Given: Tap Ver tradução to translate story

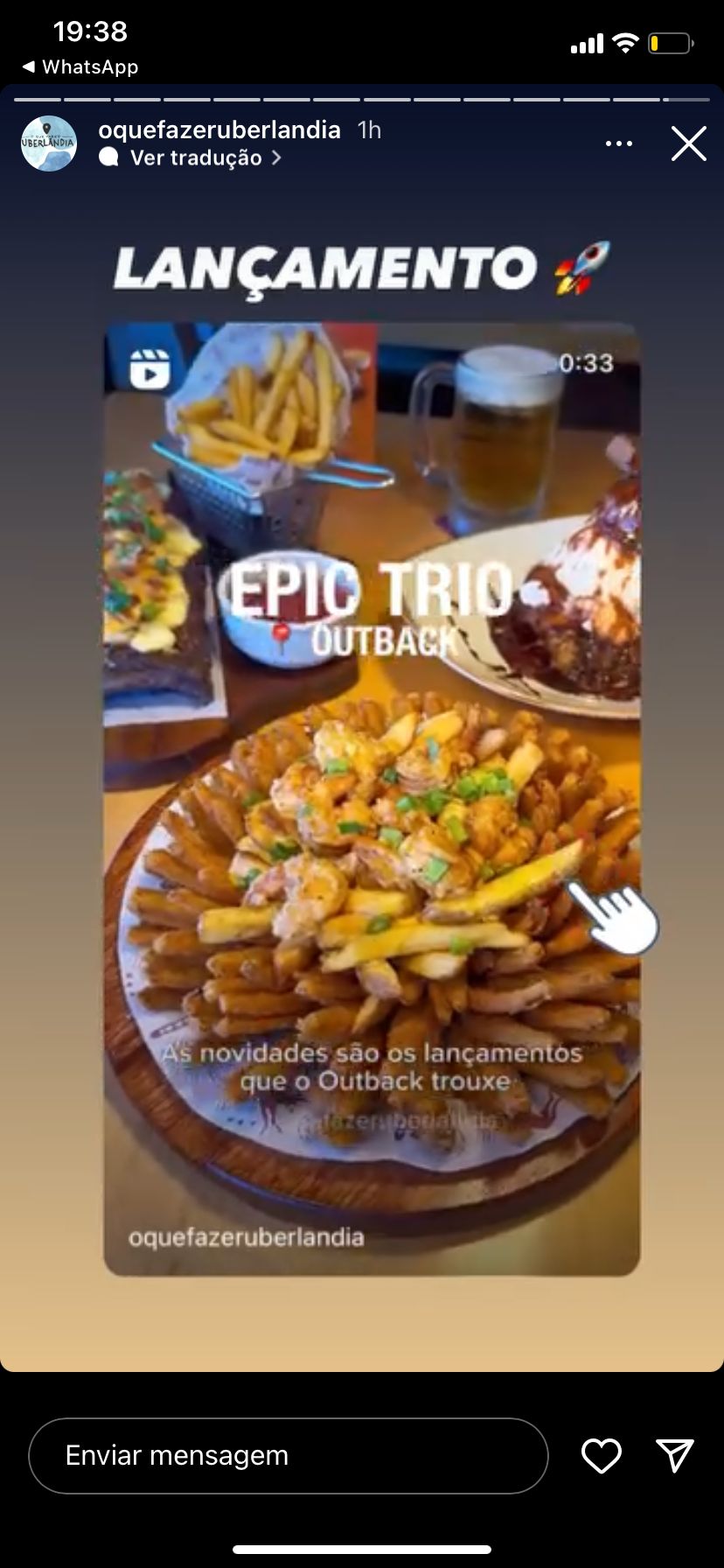Looking at the screenshot, I should (x=196, y=157).
